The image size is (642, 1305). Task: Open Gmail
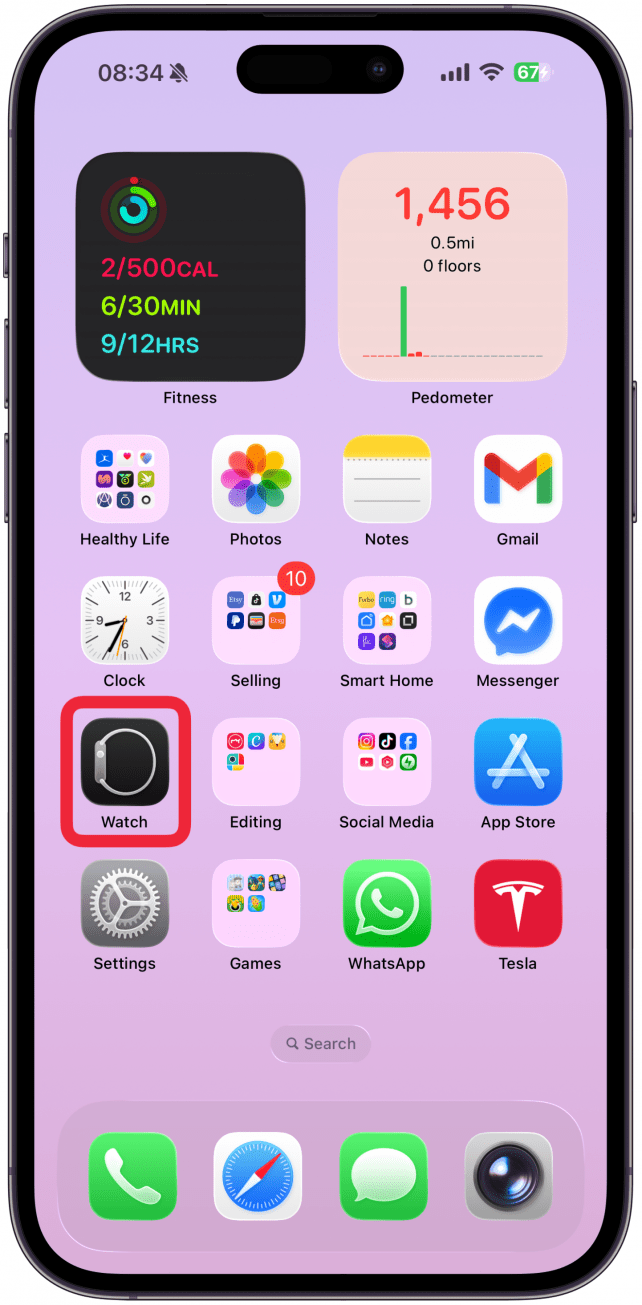pos(518,479)
